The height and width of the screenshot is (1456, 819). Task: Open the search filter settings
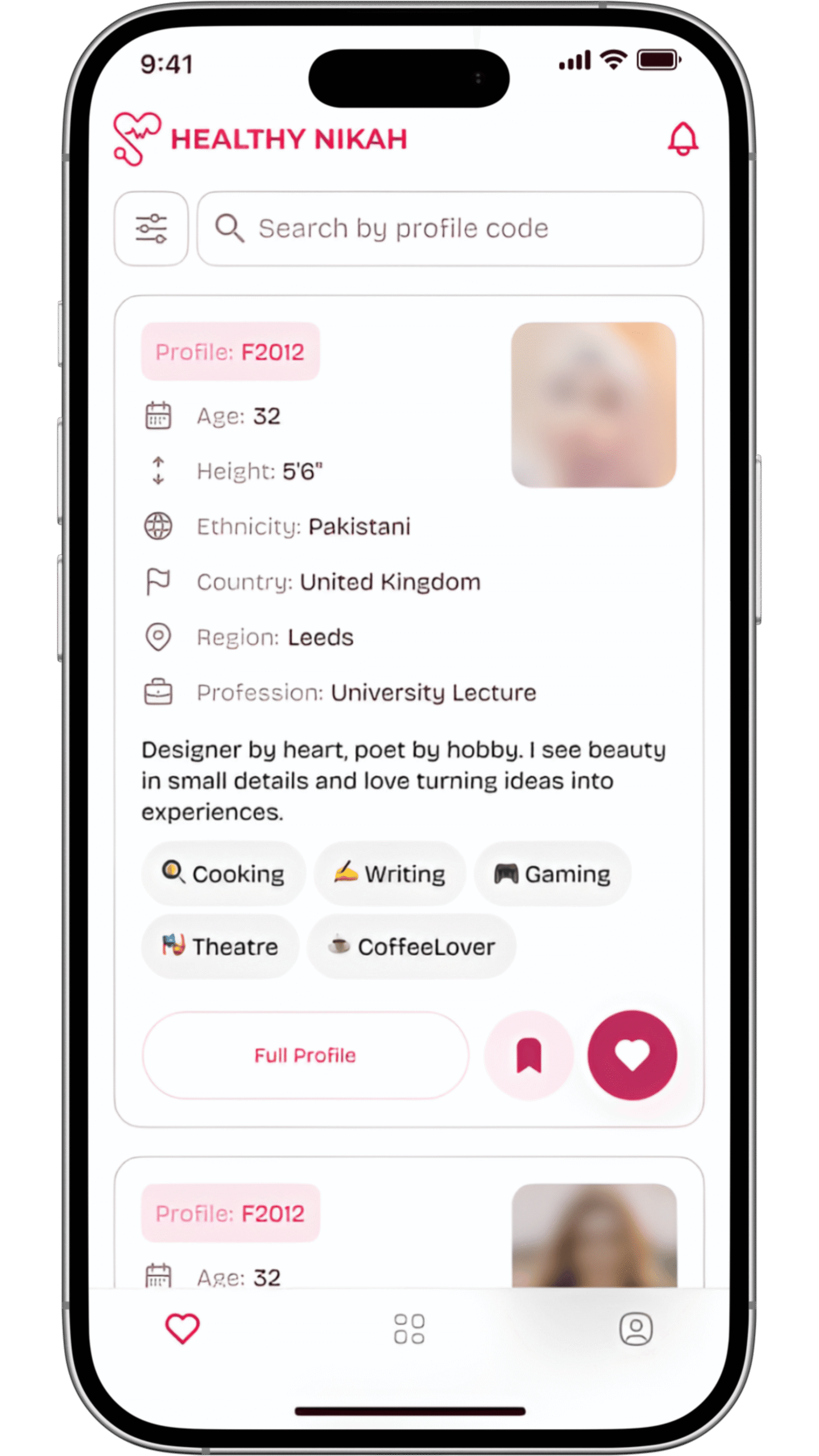point(151,227)
